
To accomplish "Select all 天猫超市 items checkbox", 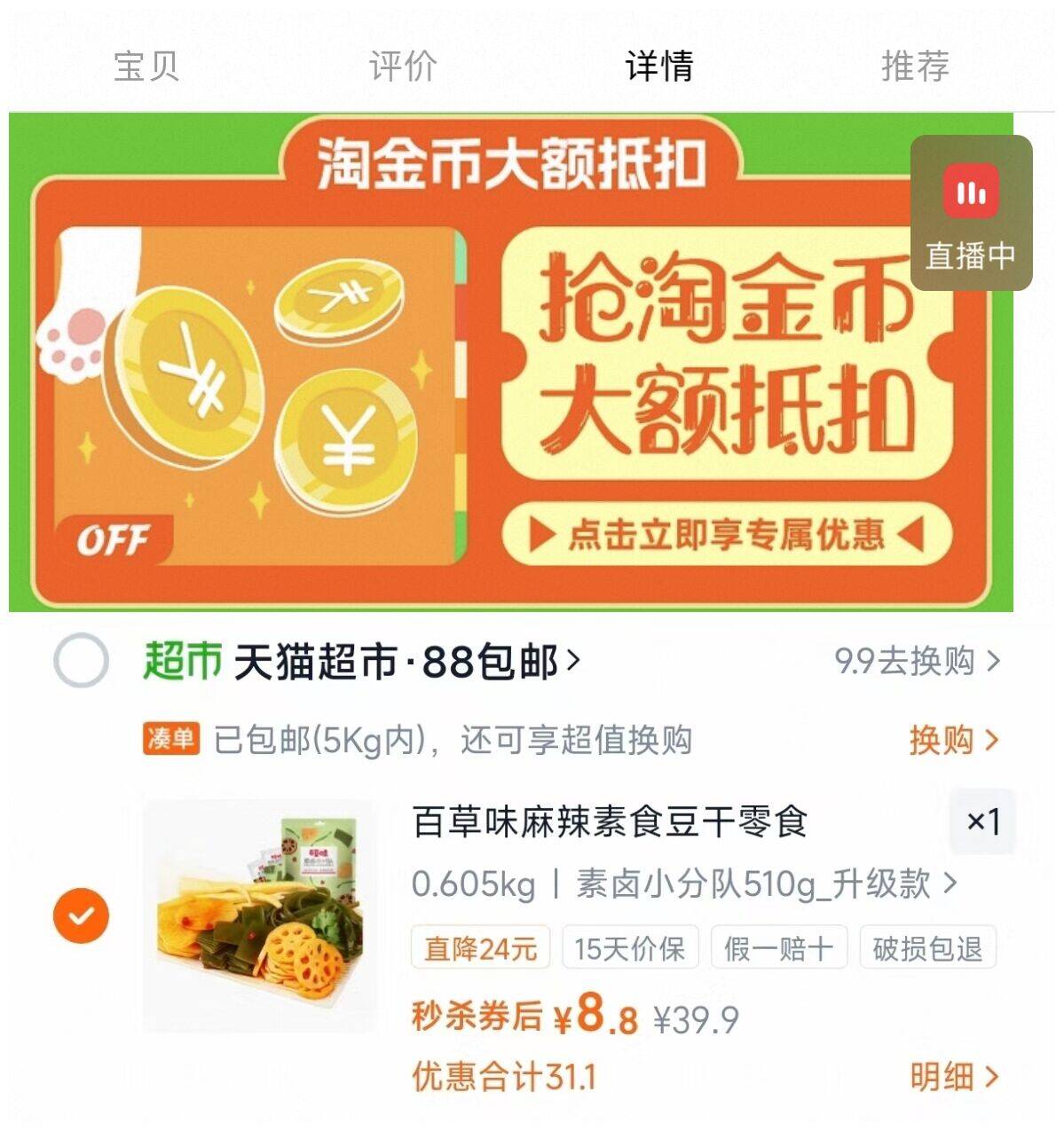I will point(81,661).
